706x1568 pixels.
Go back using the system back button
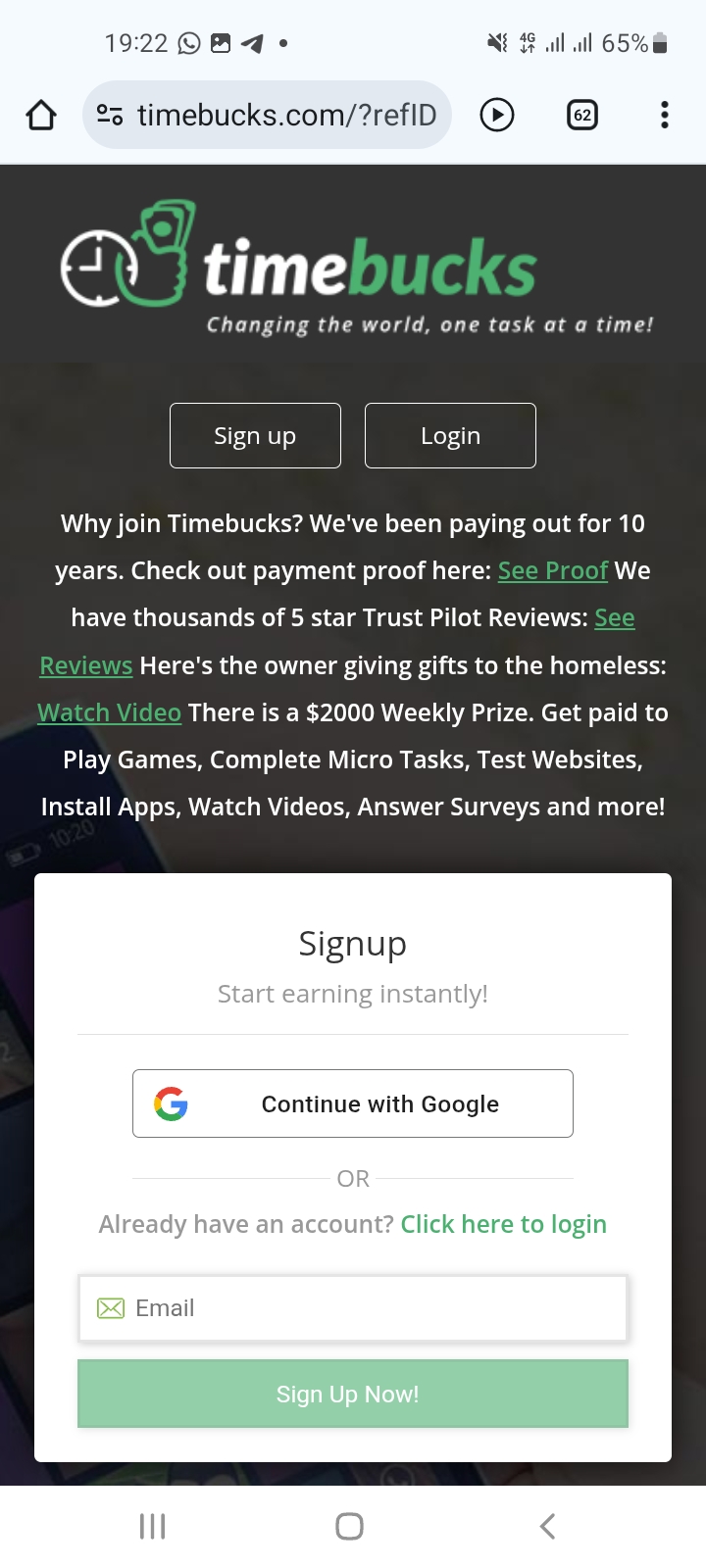click(x=547, y=1526)
